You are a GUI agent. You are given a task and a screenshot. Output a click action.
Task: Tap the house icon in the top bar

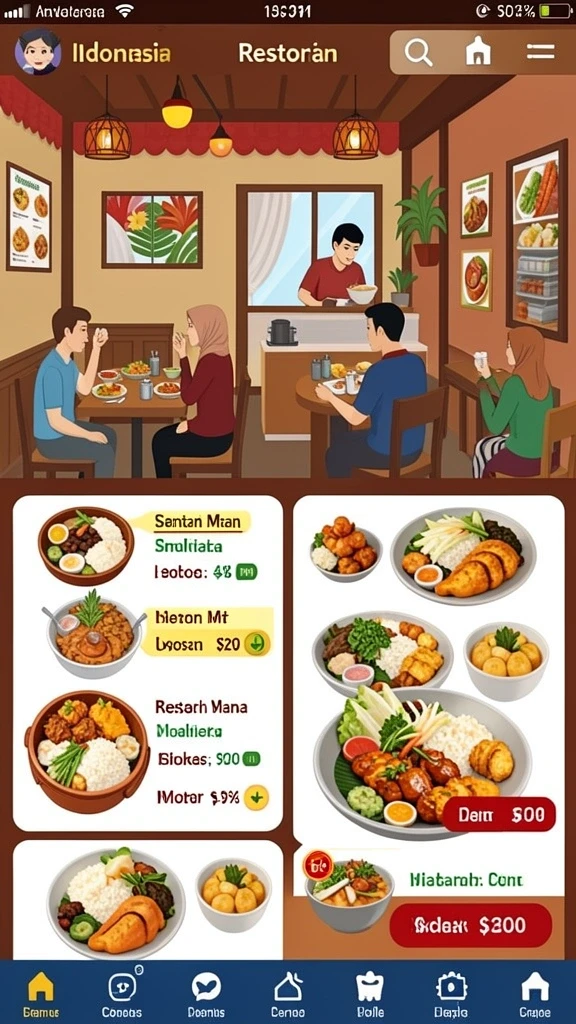pyautogui.click(x=478, y=52)
